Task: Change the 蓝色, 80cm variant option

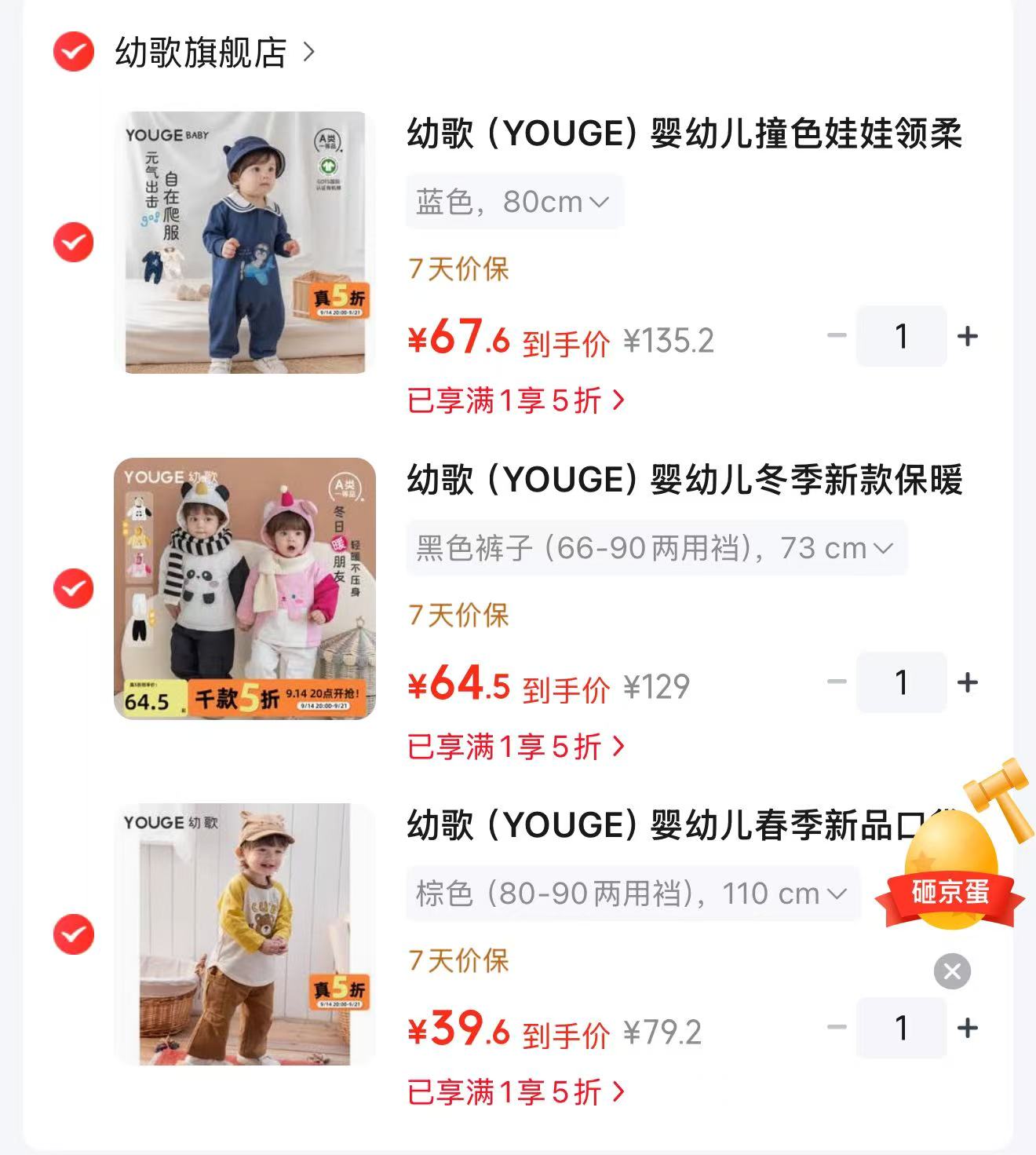Action: coord(514,202)
